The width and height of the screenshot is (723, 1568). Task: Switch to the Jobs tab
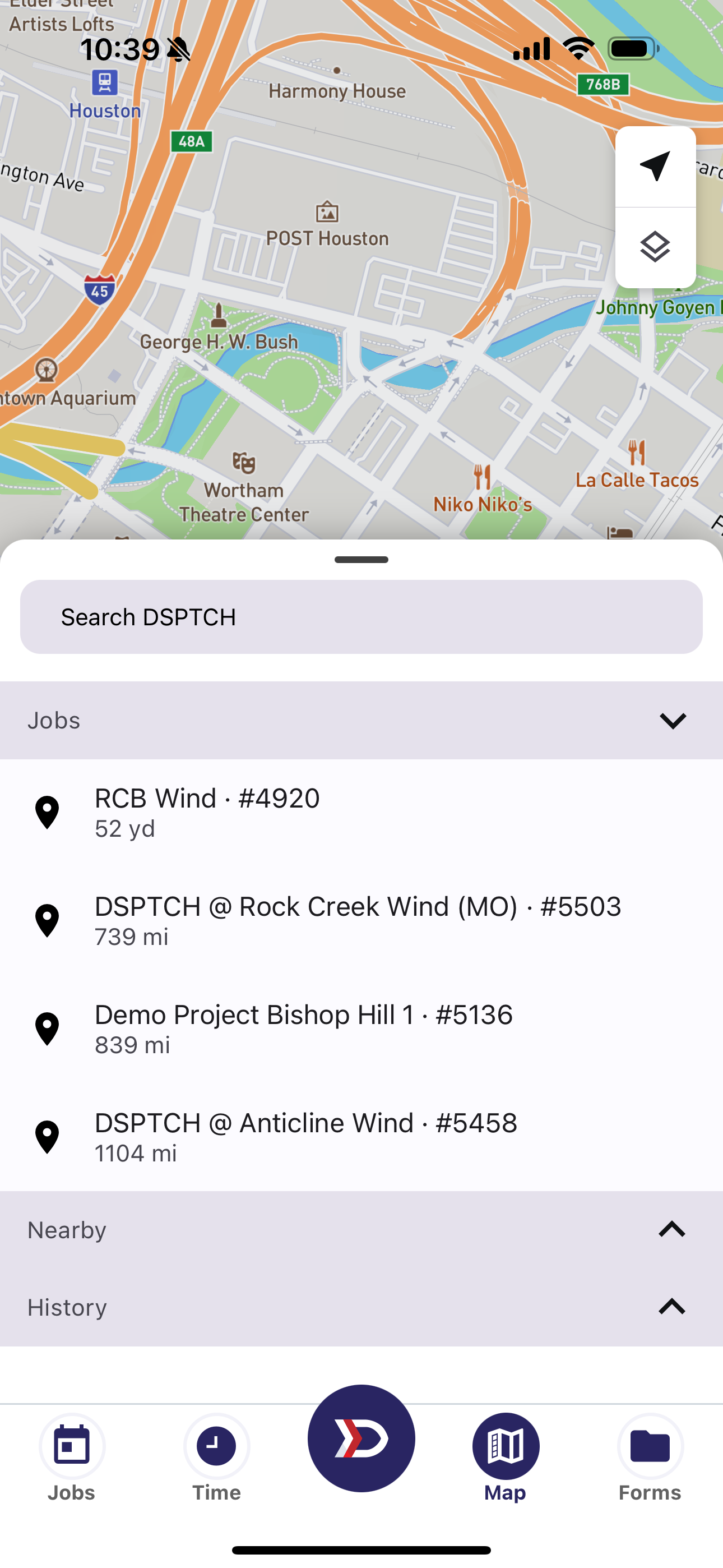72,1459
